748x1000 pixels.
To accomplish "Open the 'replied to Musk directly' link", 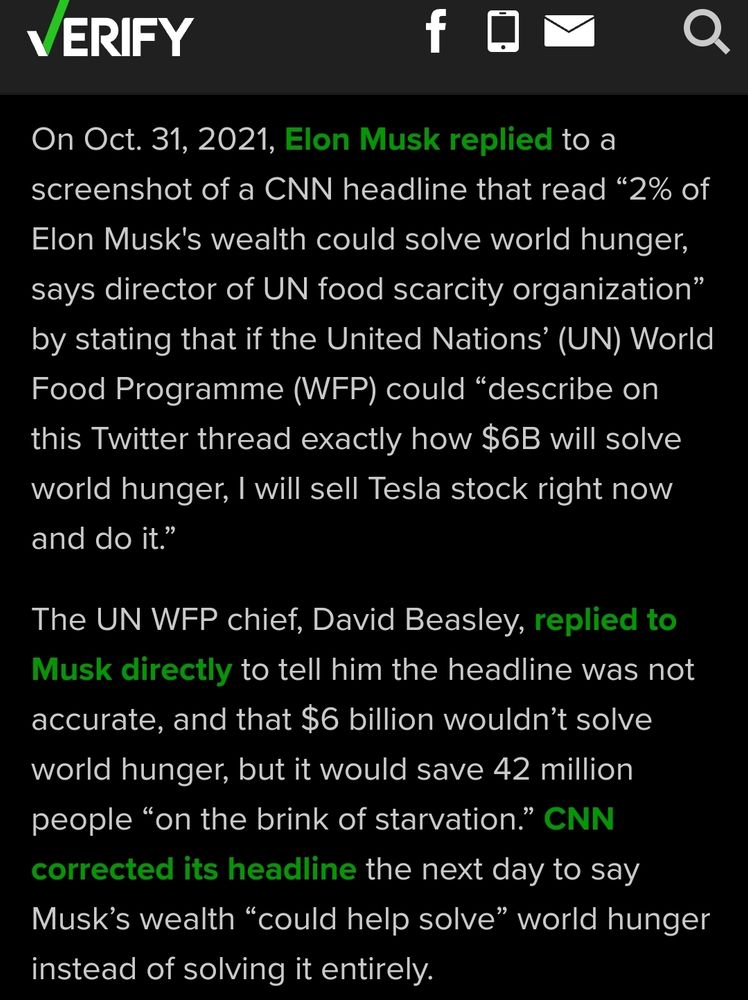I will (x=132, y=669).
